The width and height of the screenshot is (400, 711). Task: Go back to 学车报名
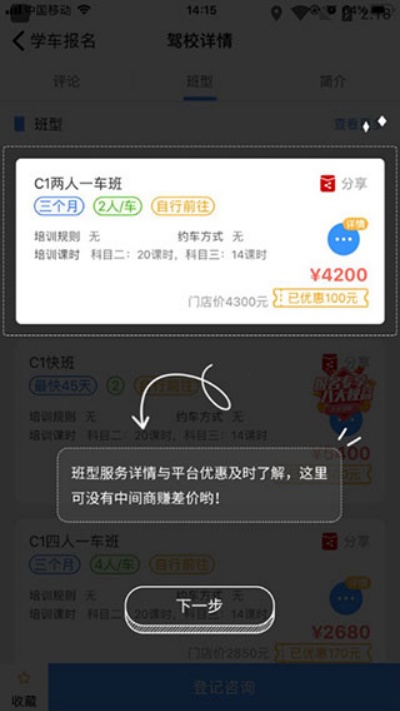coord(54,41)
